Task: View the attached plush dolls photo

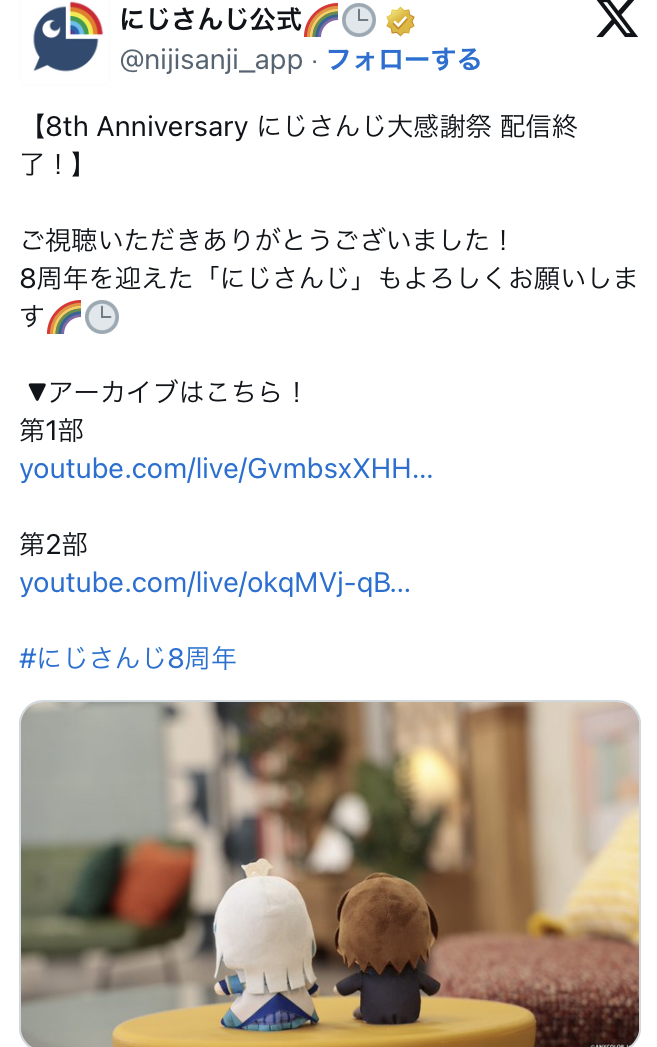Action: (x=329, y=873)
